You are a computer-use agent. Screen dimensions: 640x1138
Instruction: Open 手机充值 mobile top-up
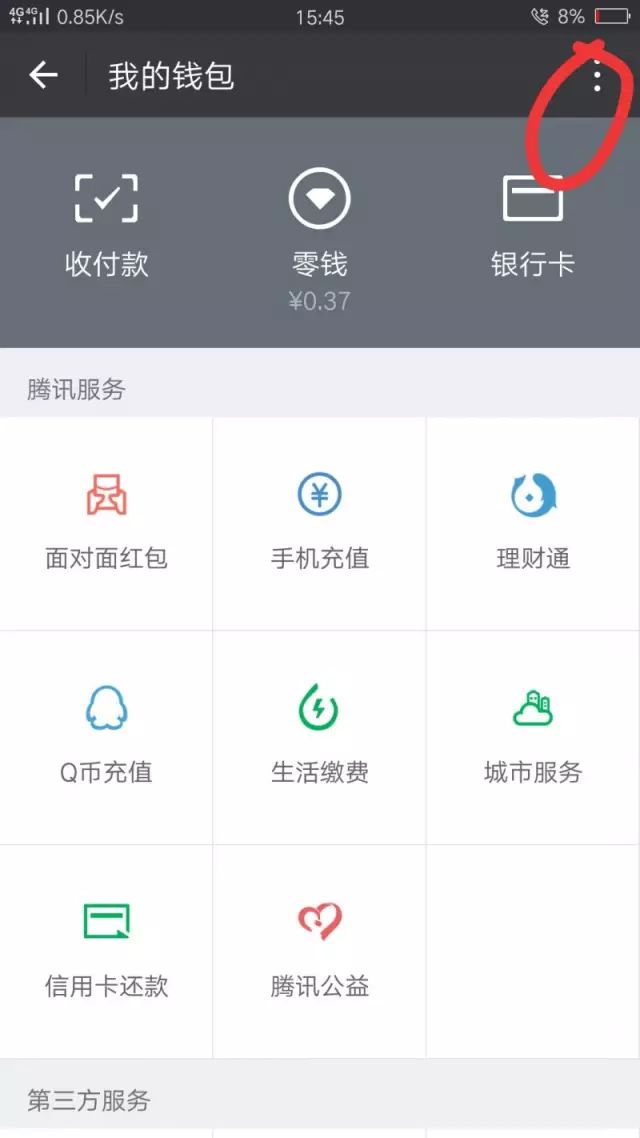[x=319, y=523]
